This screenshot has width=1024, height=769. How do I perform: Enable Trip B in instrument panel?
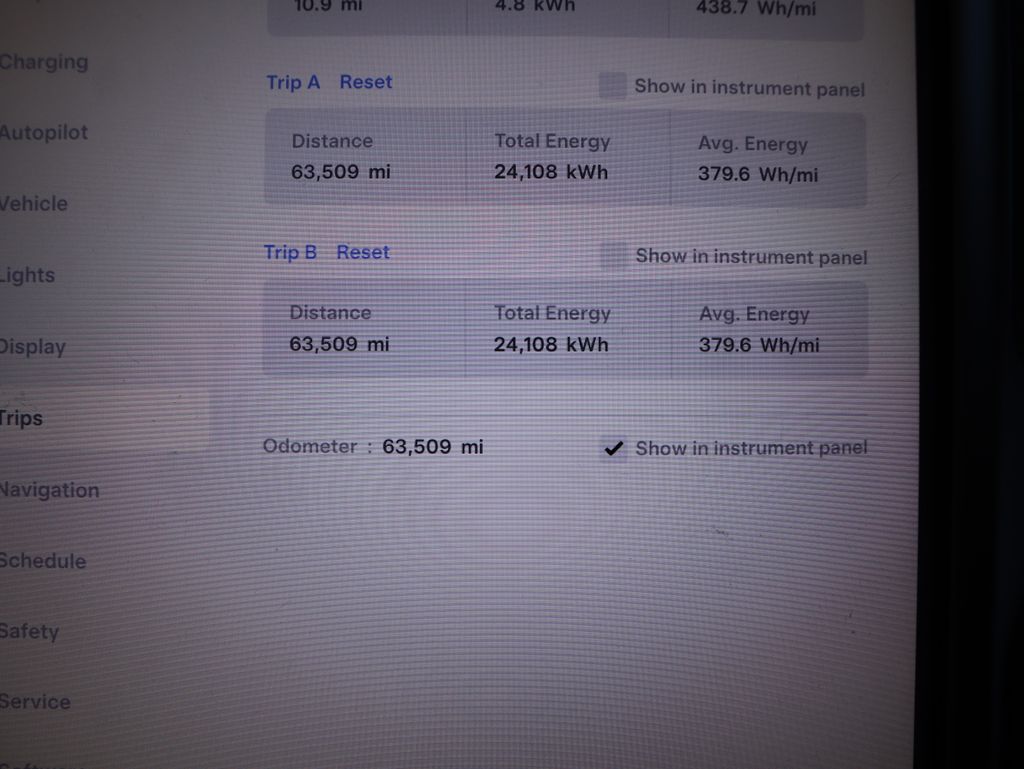tap(613, 256)
